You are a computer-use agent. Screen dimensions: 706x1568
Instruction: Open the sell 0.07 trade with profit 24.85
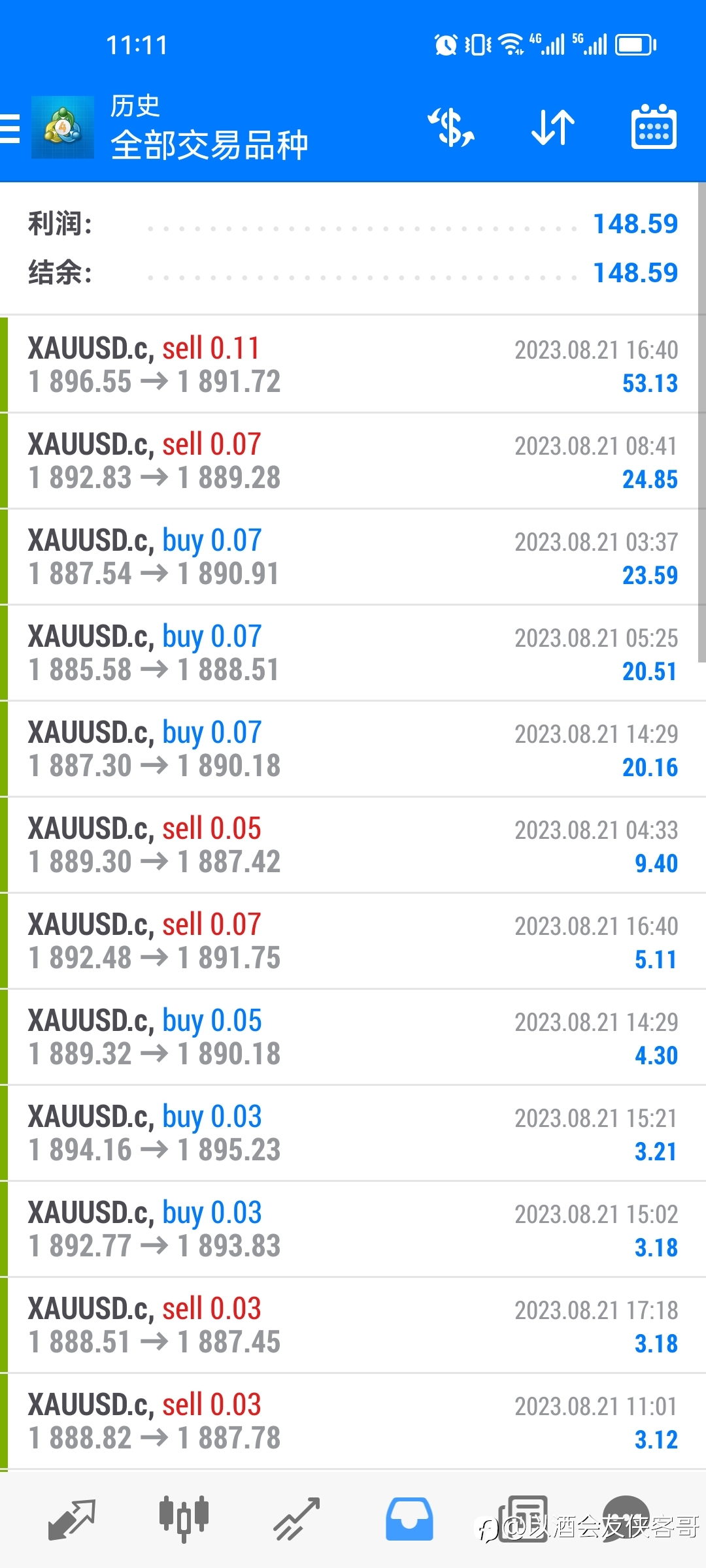[353, 461]
